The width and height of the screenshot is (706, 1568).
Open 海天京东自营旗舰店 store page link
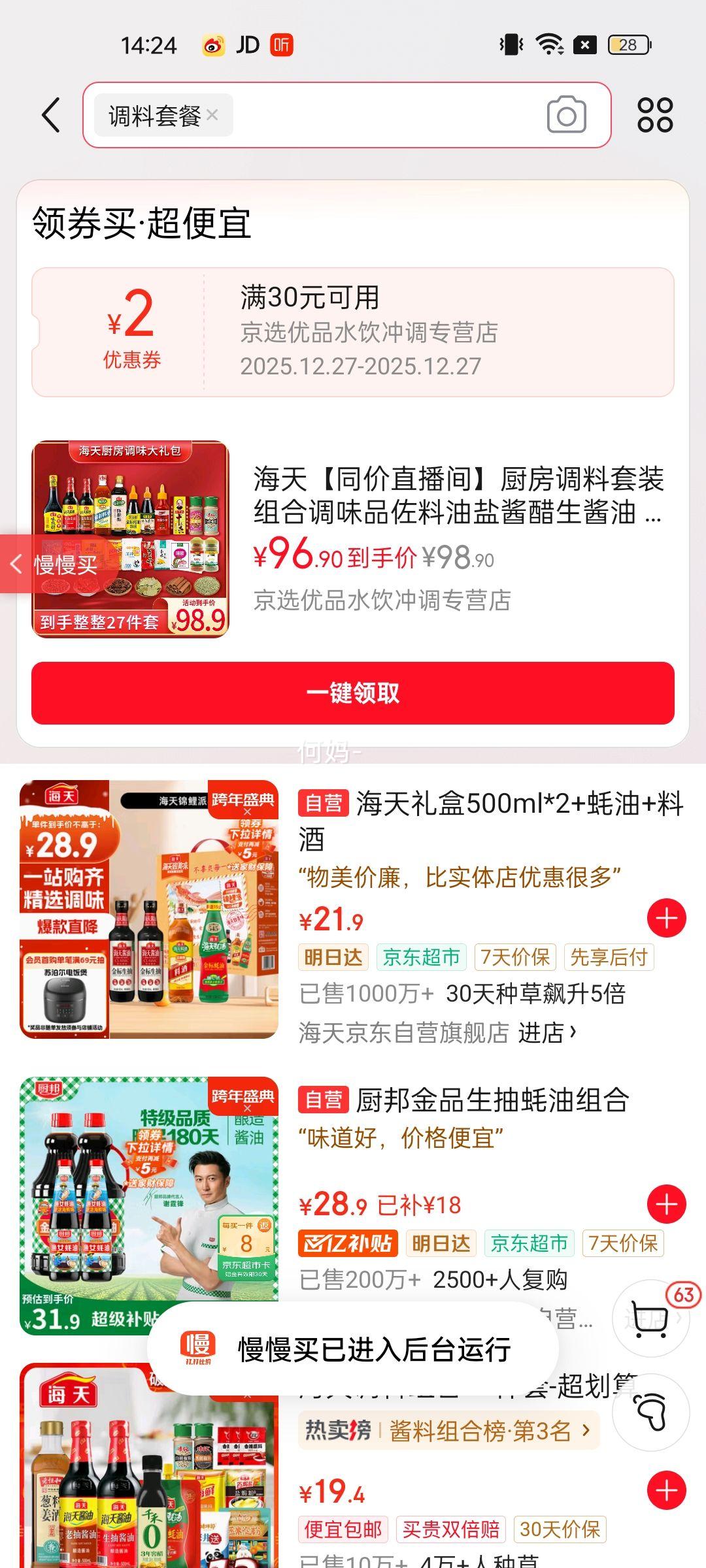click(402, 1030)
